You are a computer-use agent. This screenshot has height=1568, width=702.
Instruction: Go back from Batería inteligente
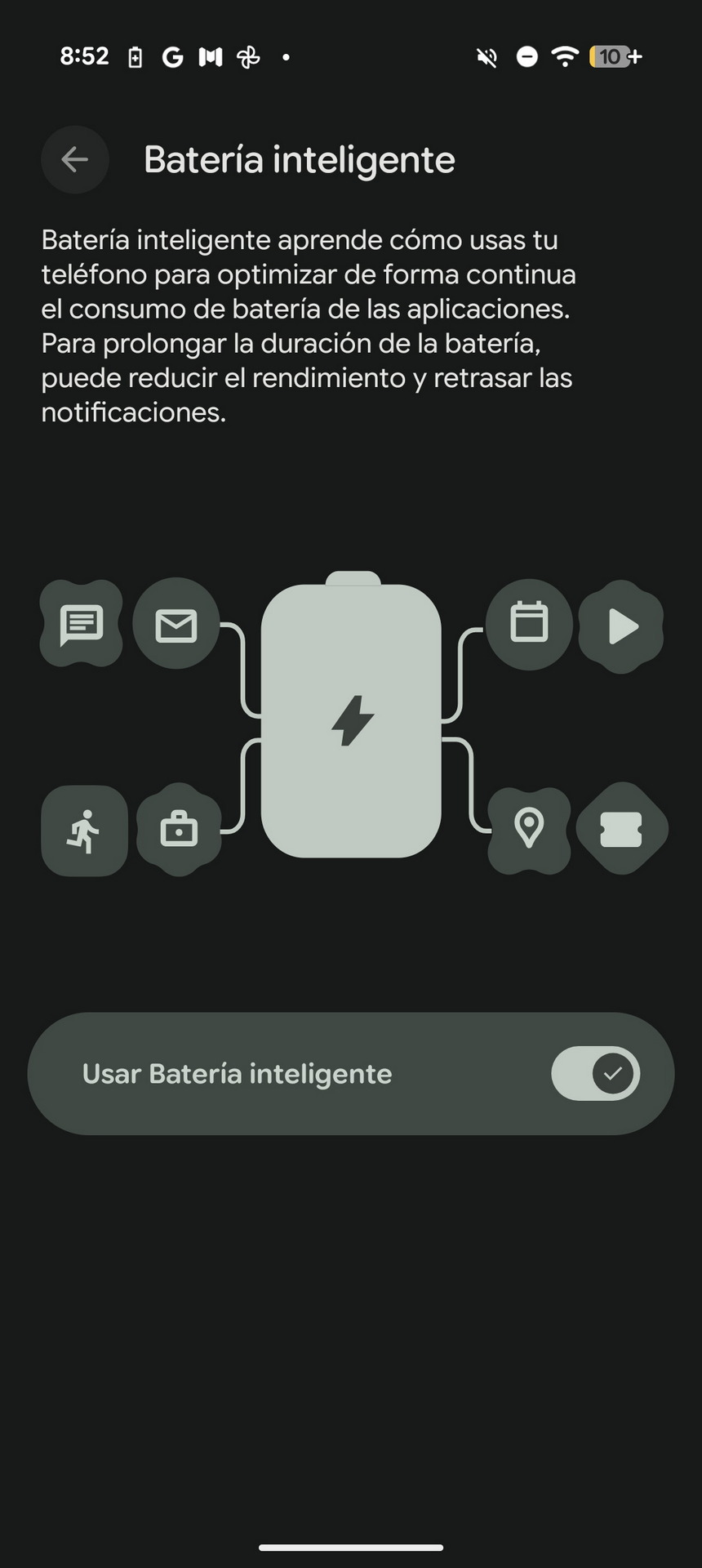point(75,159)
